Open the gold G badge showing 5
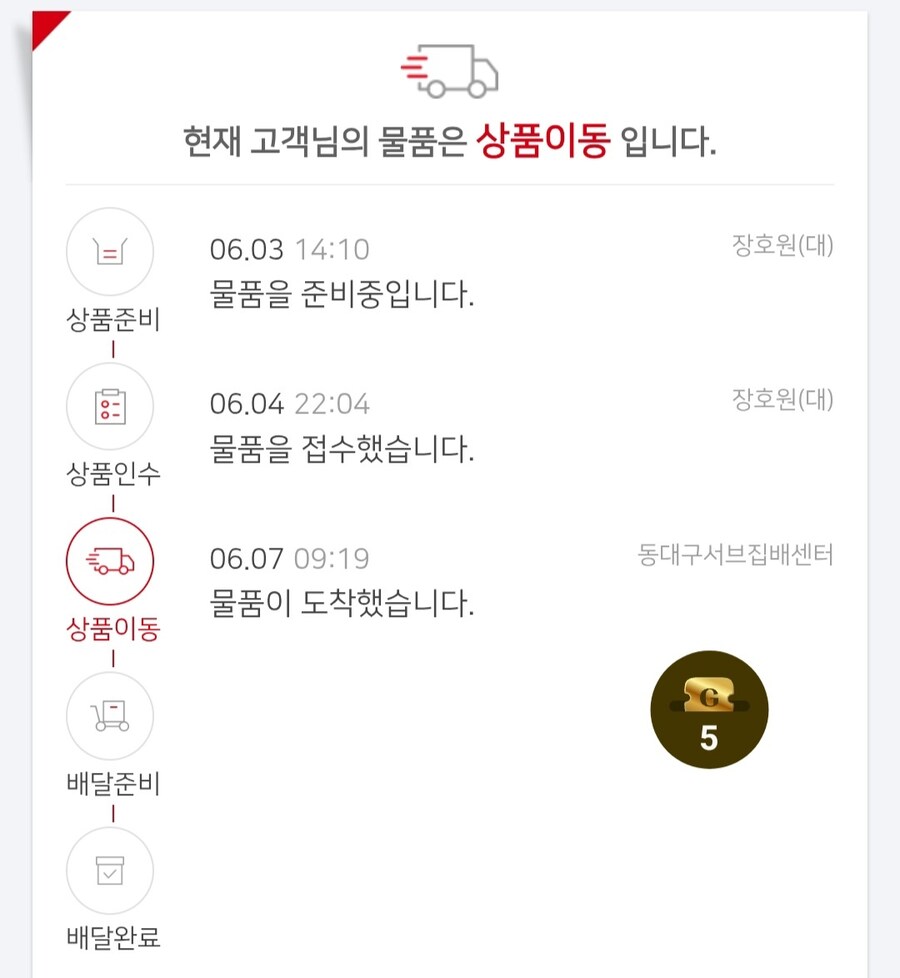Image resolution: width=900 pixels, height=978 pixels. coord(710,709)
